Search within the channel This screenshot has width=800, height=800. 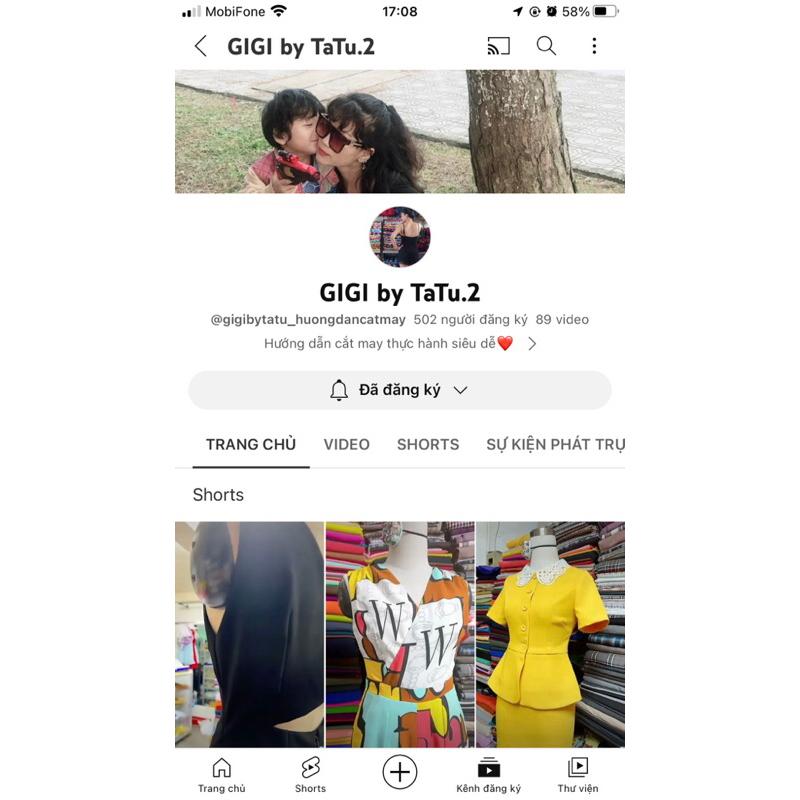[x=546, y=46]
